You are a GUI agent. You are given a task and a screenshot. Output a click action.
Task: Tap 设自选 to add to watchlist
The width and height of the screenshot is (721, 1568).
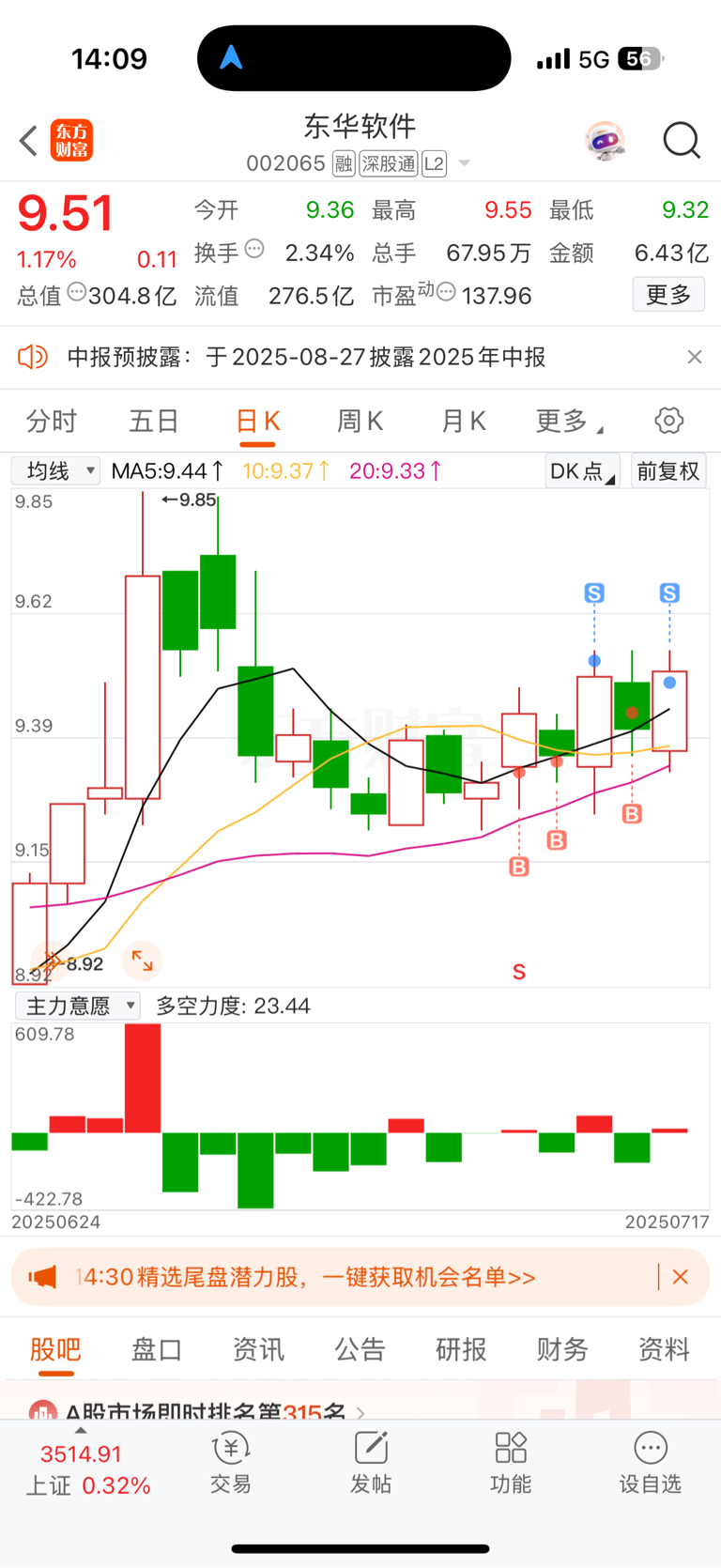[x=650, y=1462]
